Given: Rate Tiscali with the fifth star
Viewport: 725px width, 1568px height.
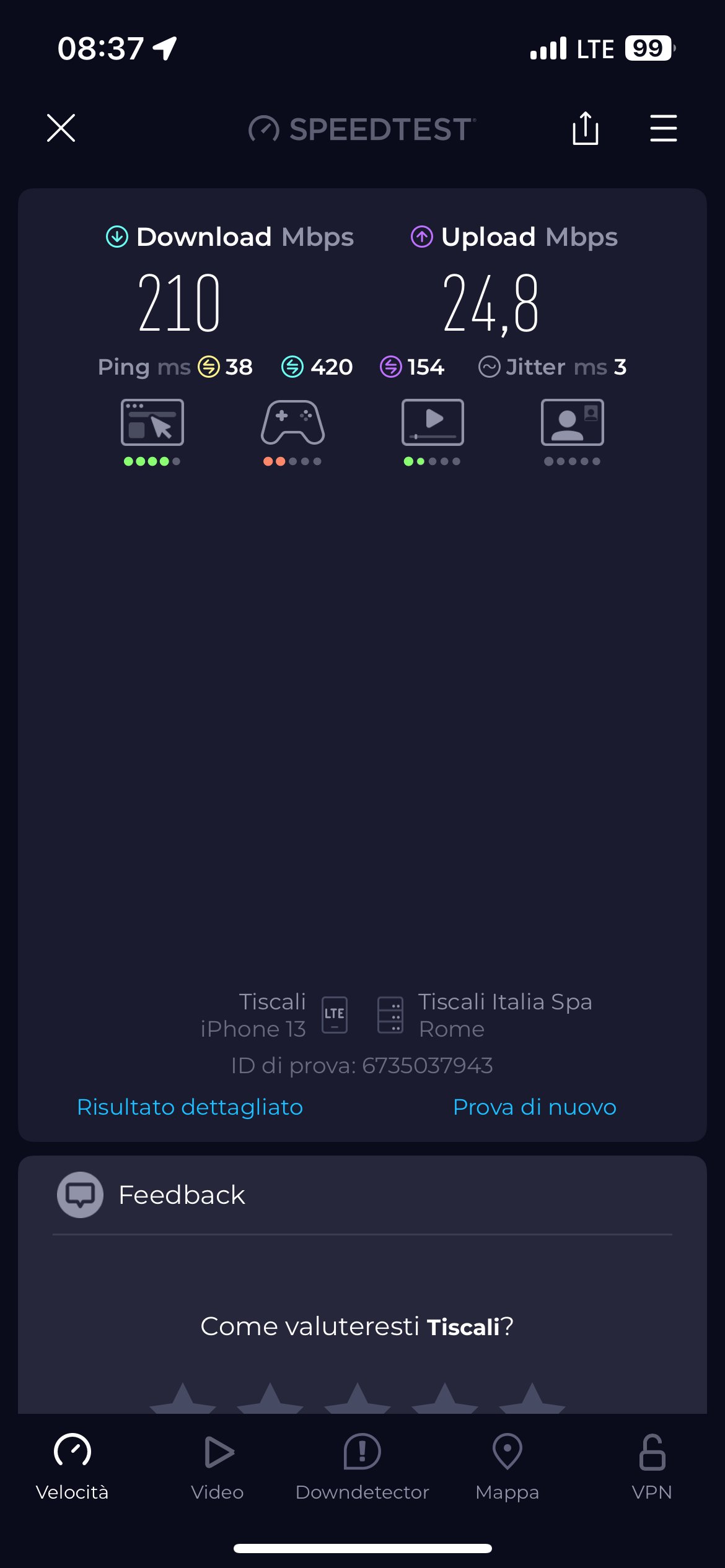Looking at the screenshot, I should tap(532, 1401).
